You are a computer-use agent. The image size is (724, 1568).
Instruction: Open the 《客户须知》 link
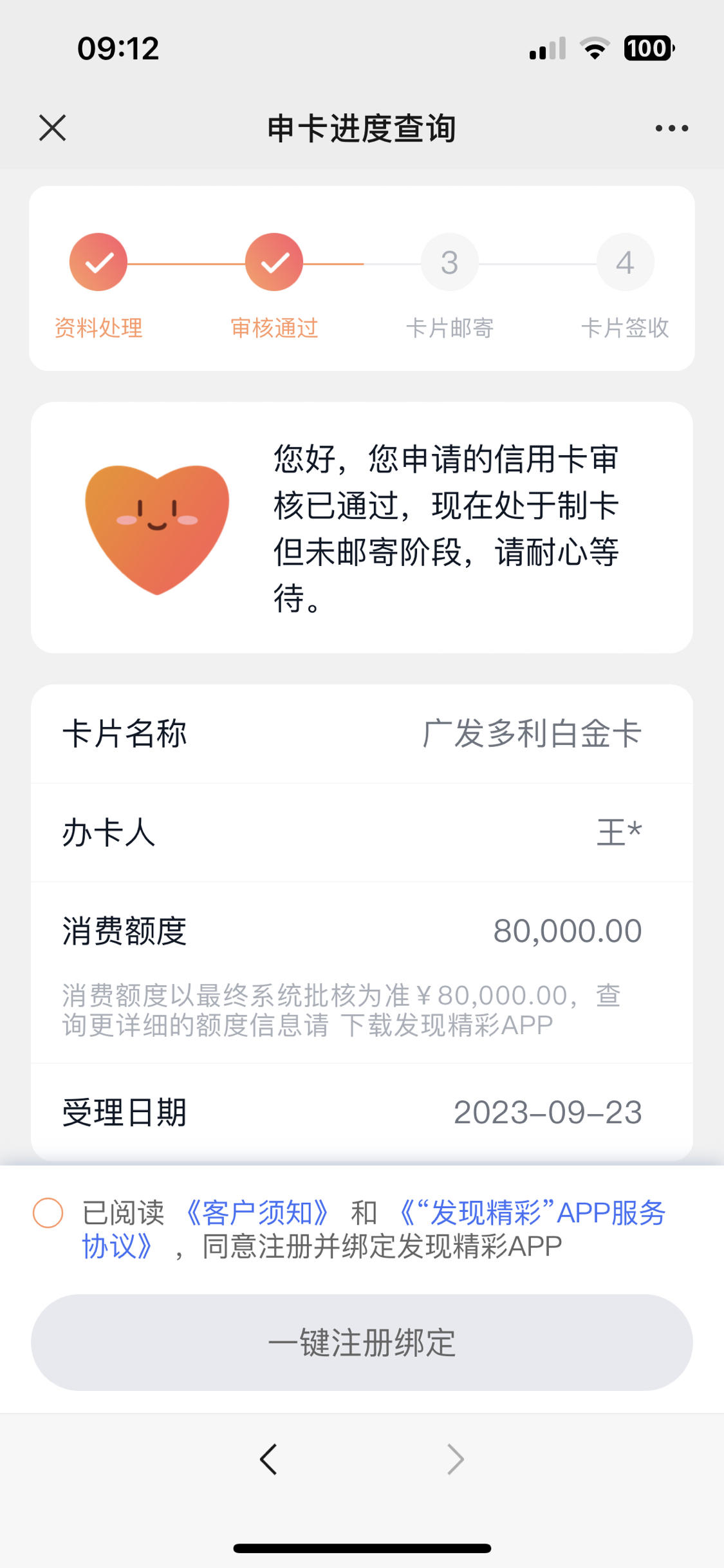click(257, 1213)
